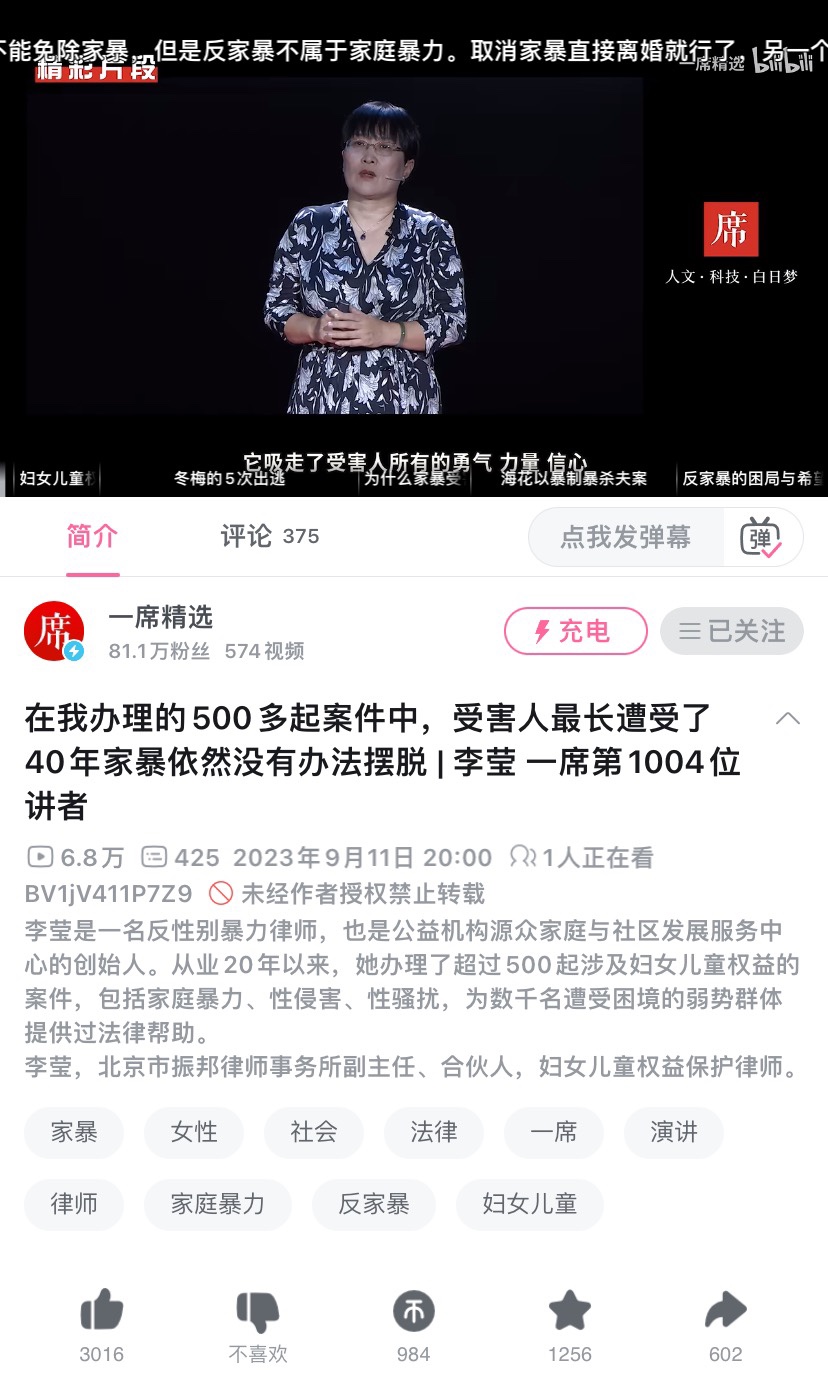The image size is (828, 1390).
Task: Open the 家暴 tag chip
Action: pos(74,1132)
